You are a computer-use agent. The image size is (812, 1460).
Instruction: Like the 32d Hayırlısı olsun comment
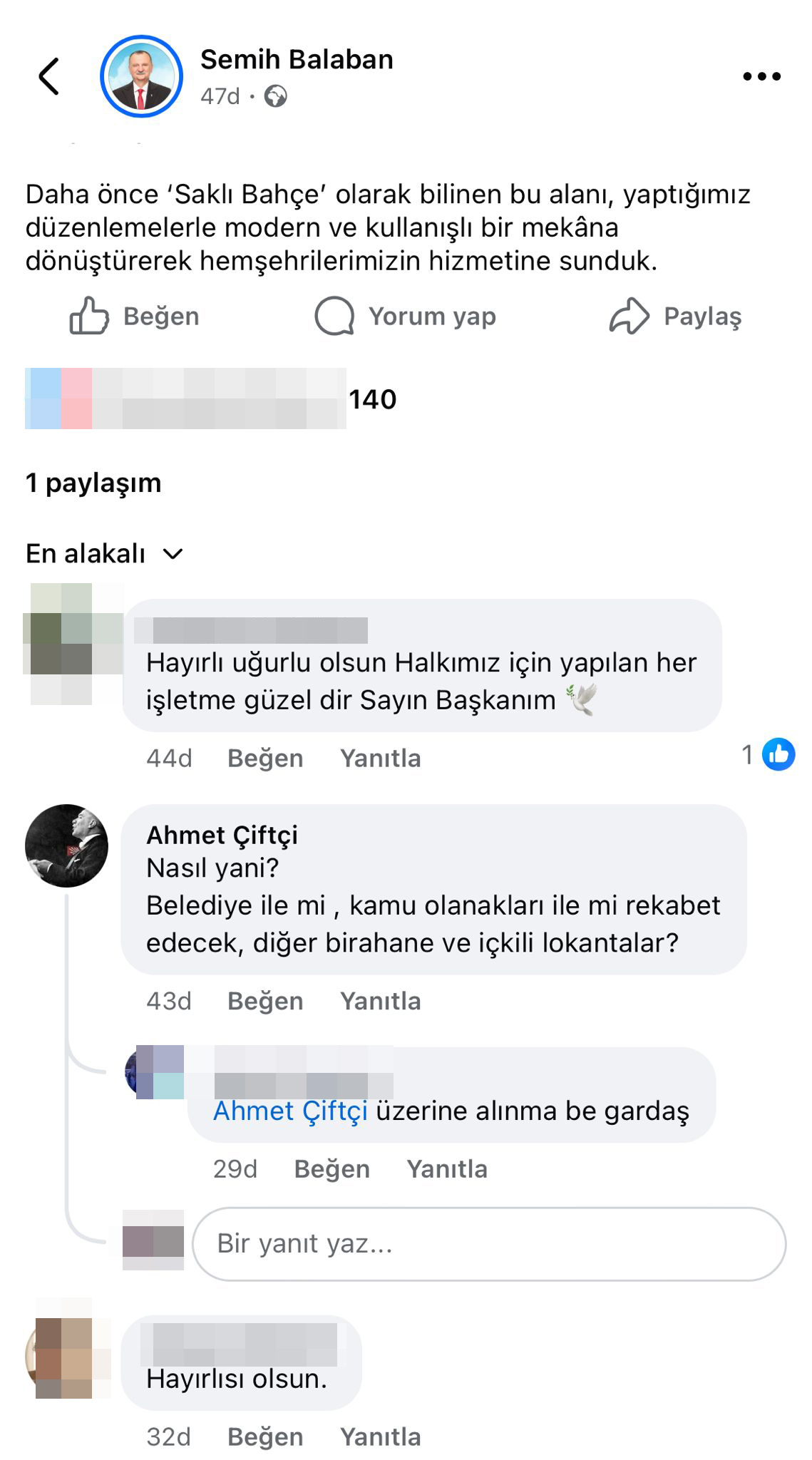coord(265,1436)
